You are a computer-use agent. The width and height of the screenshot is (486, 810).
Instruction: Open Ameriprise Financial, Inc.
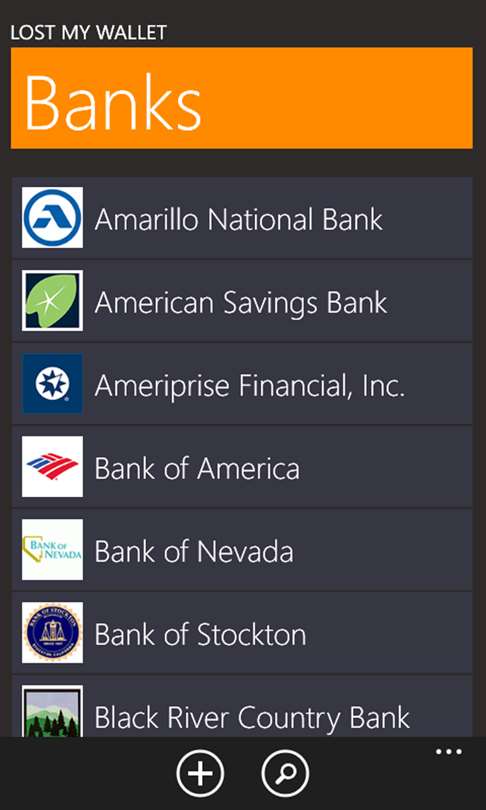(242, 384)
